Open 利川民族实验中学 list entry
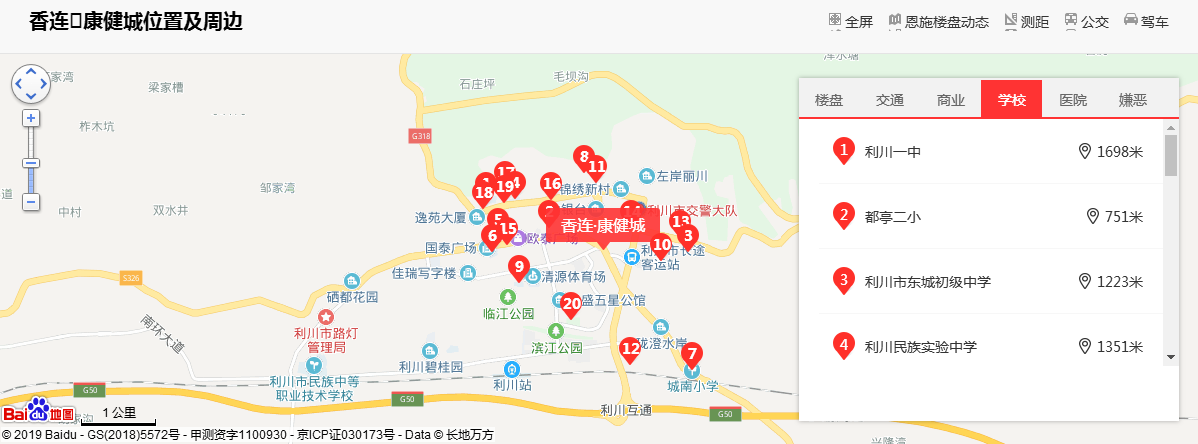Viewport: 1198px width, 444px height. point(920,347)
